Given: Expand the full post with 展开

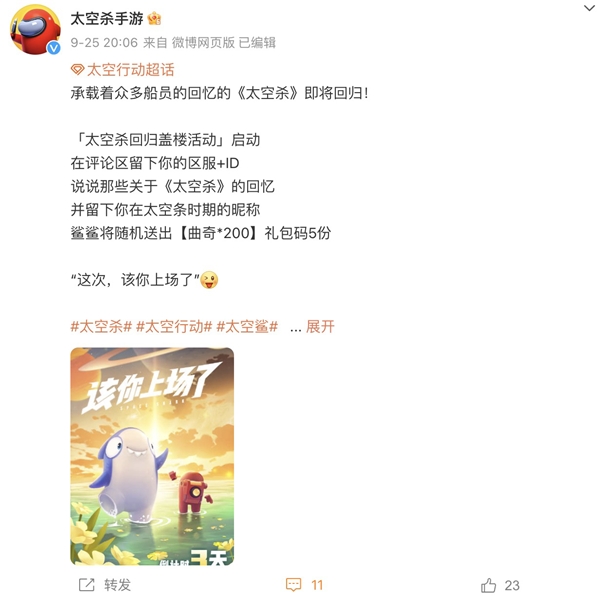Looking at the screenshot, I should [x=320, y=326].
